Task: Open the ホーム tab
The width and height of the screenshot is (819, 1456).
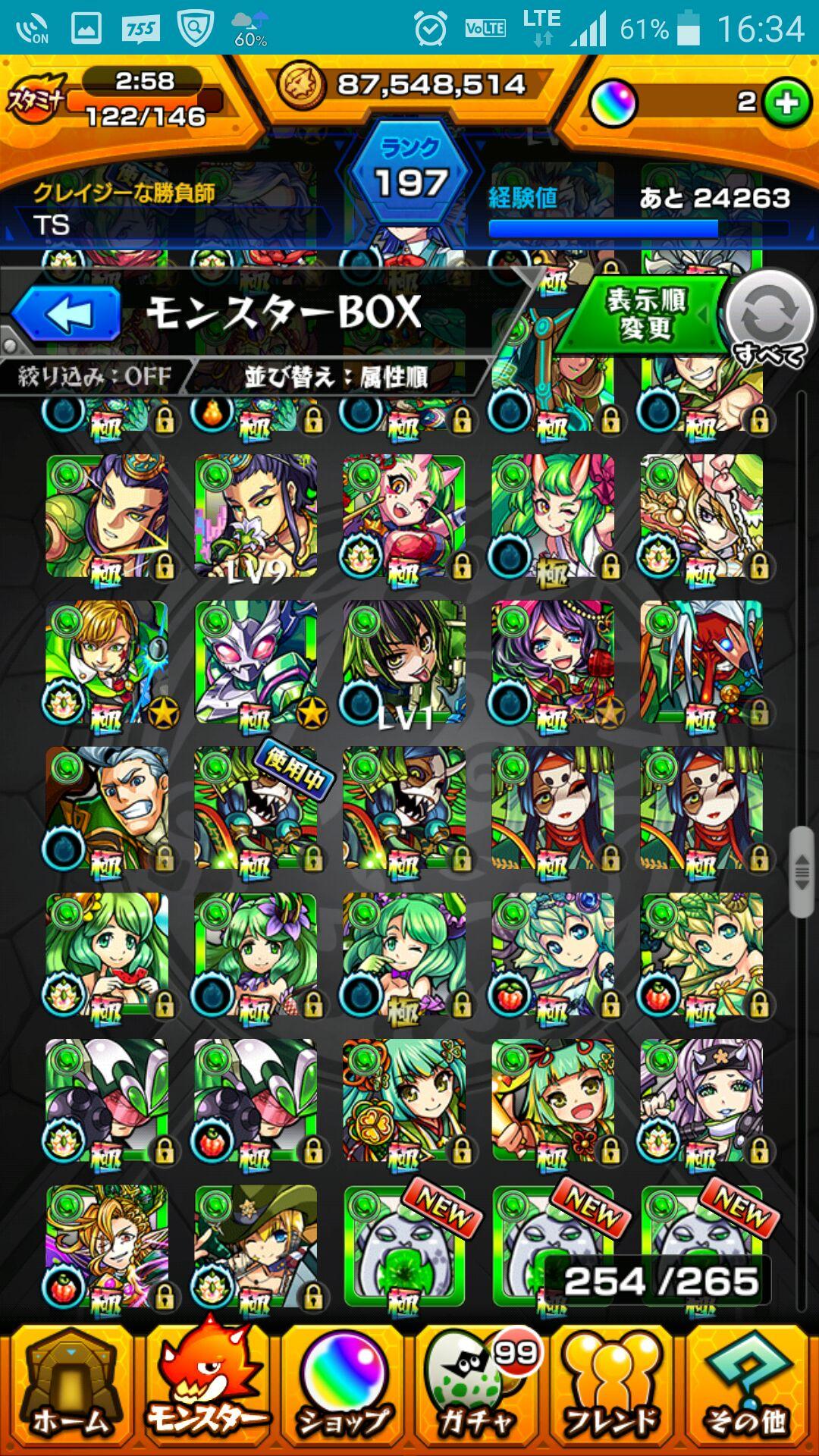Action: coord(69,1387)
